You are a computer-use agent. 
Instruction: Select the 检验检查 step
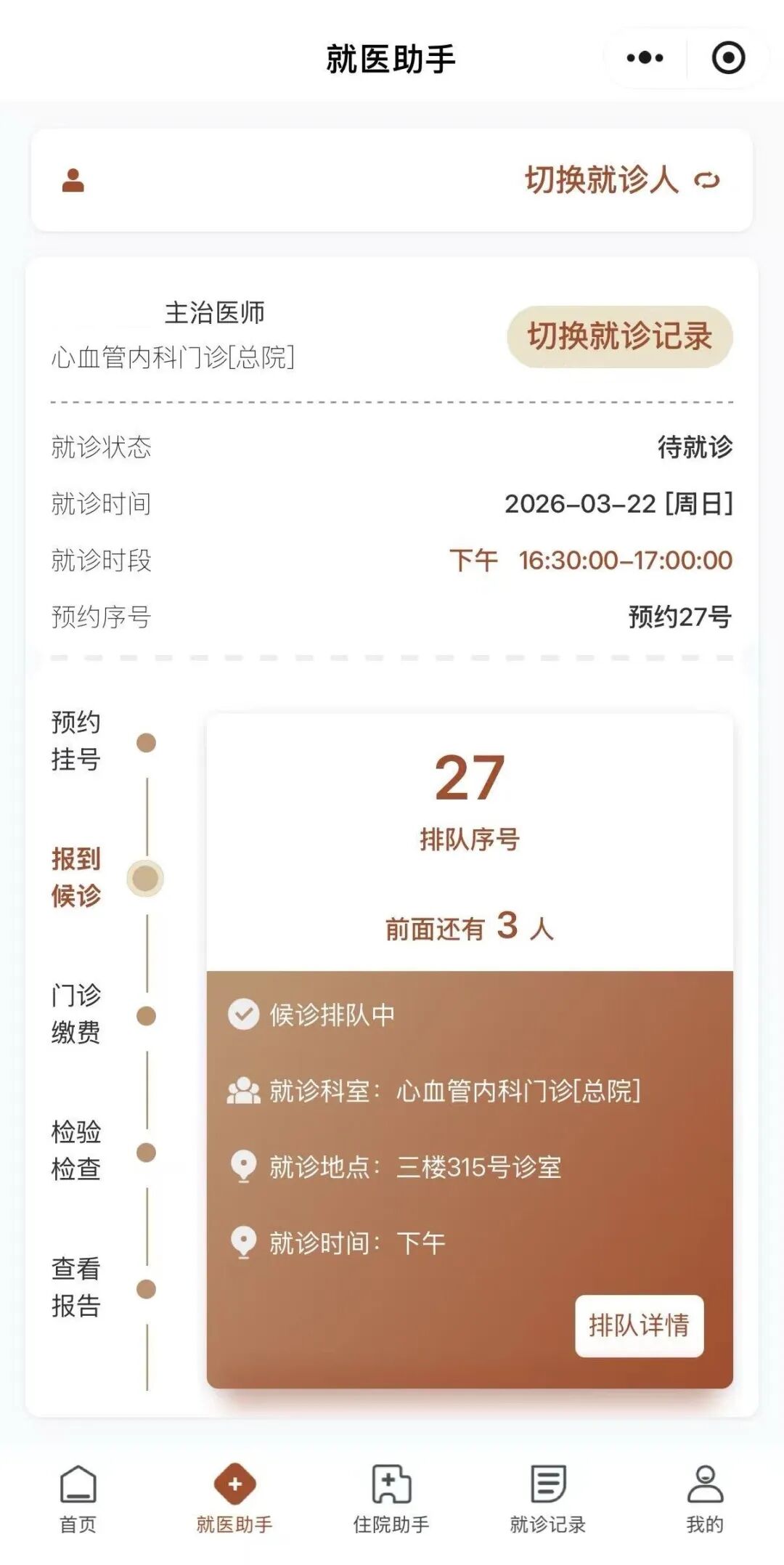coord(76,1150)
